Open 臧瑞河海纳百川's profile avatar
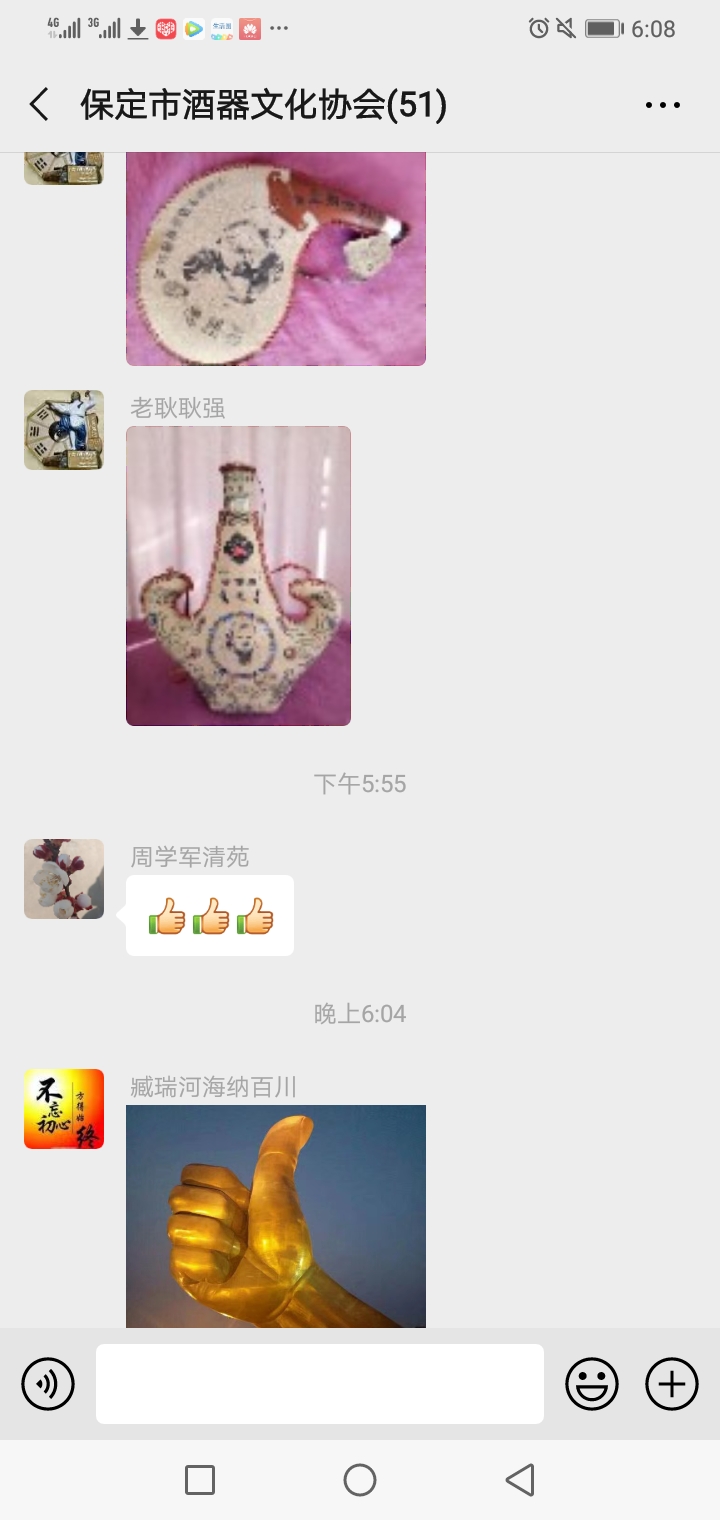 tap(64, 1108)
